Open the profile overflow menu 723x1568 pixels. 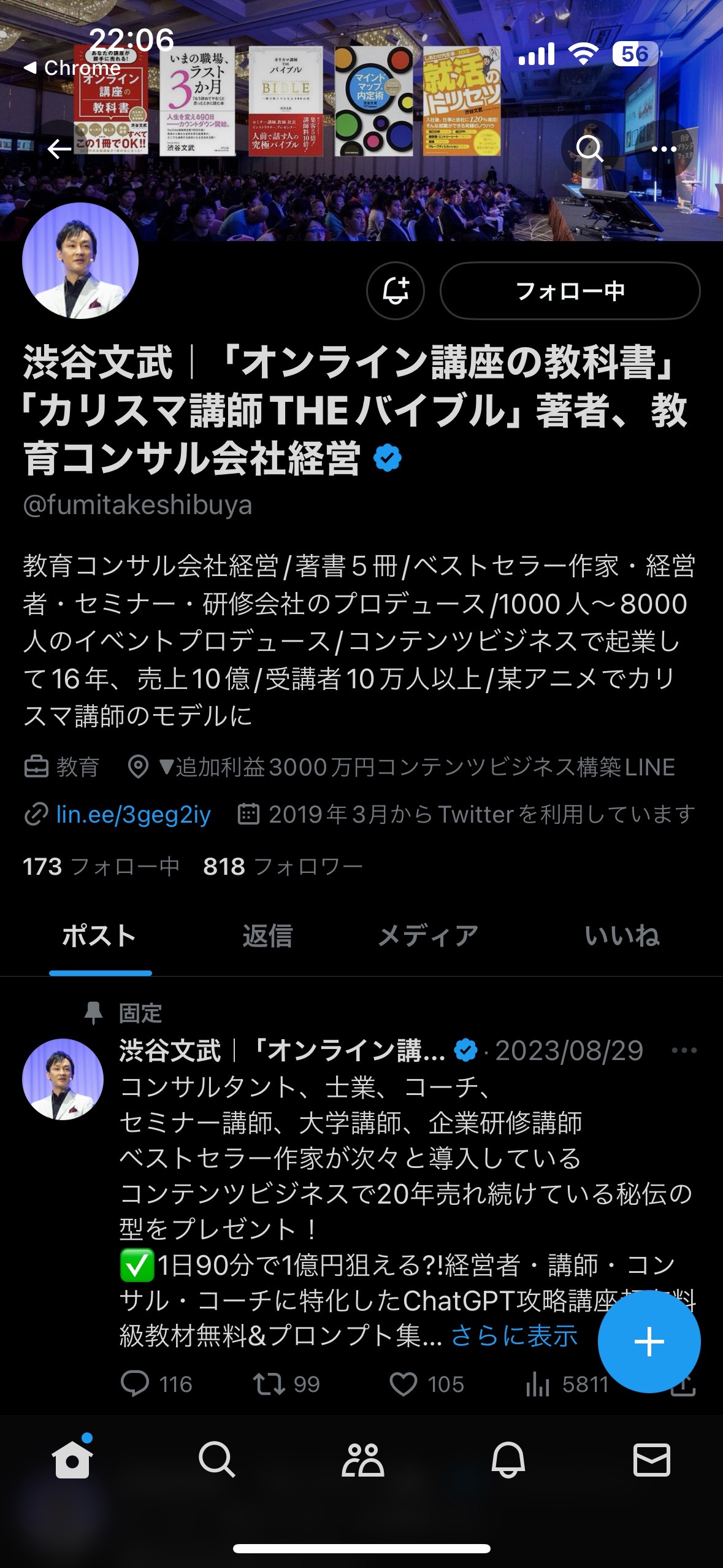pos(664,148)
